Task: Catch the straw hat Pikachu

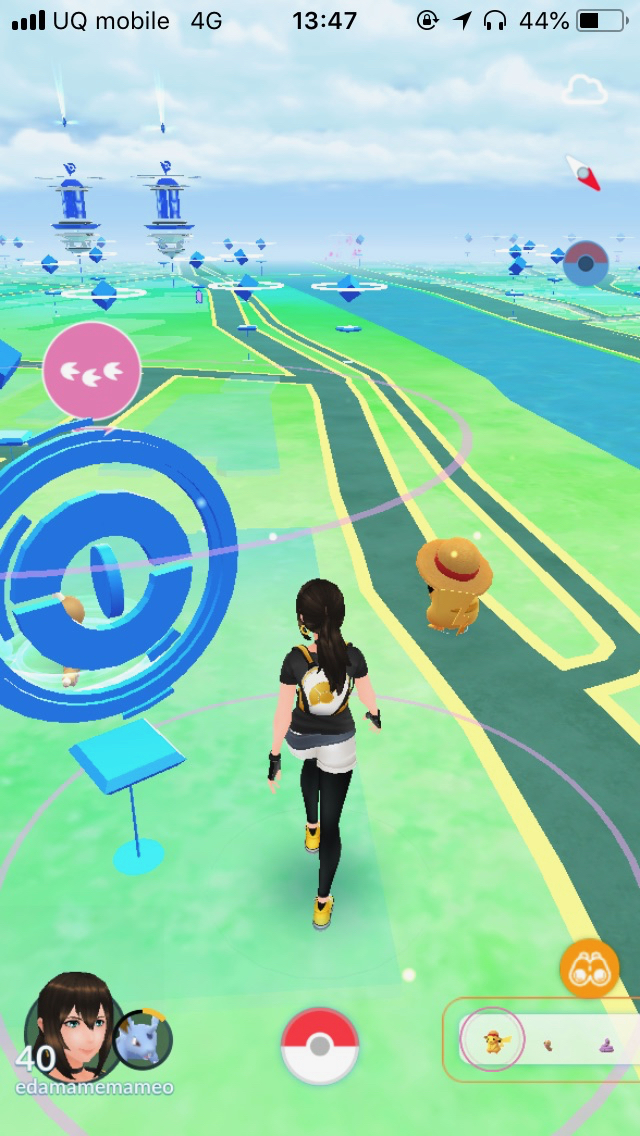Action: click(452, 585)
